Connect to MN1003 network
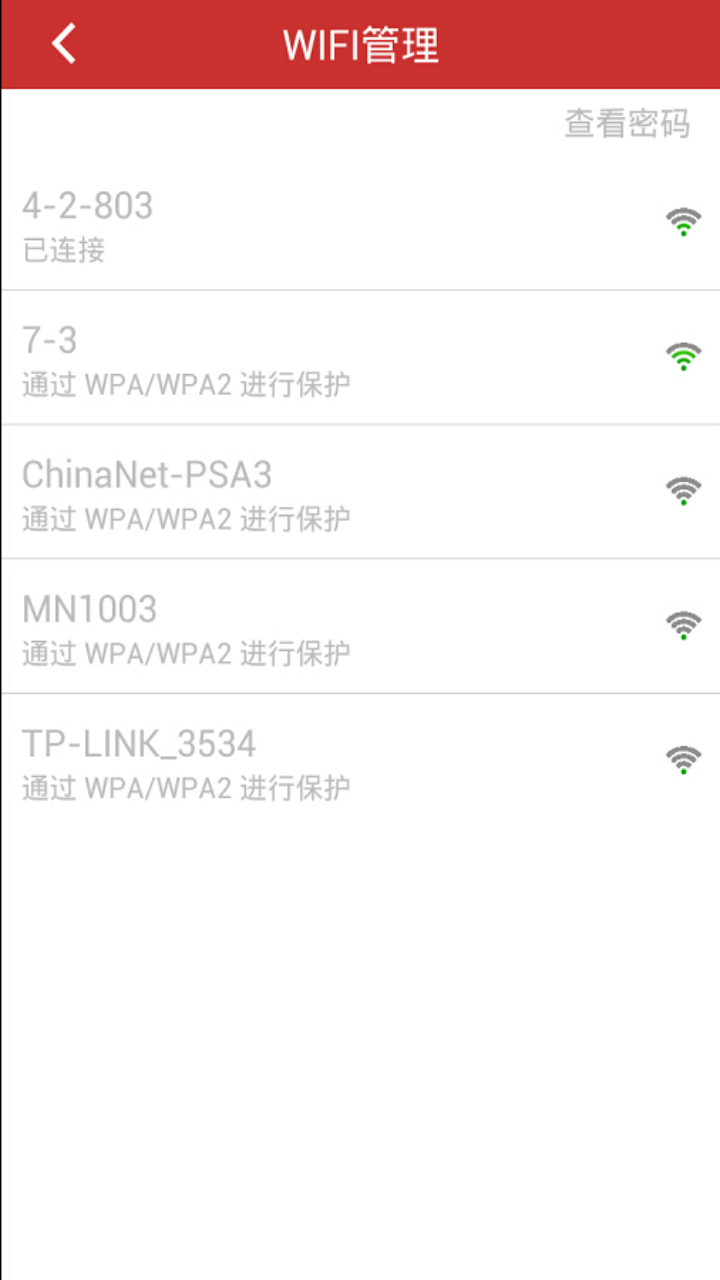The height and width of the screenshot is (1280, 720). (x=360, y=626)
